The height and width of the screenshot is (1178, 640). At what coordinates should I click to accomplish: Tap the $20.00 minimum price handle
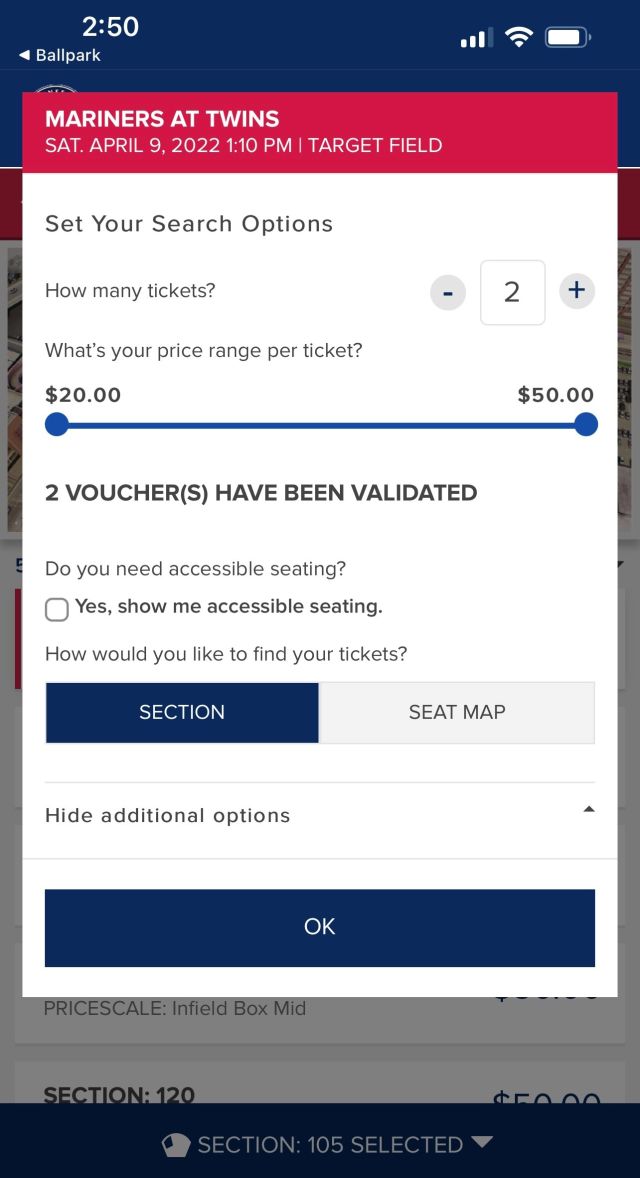point(57,425)
